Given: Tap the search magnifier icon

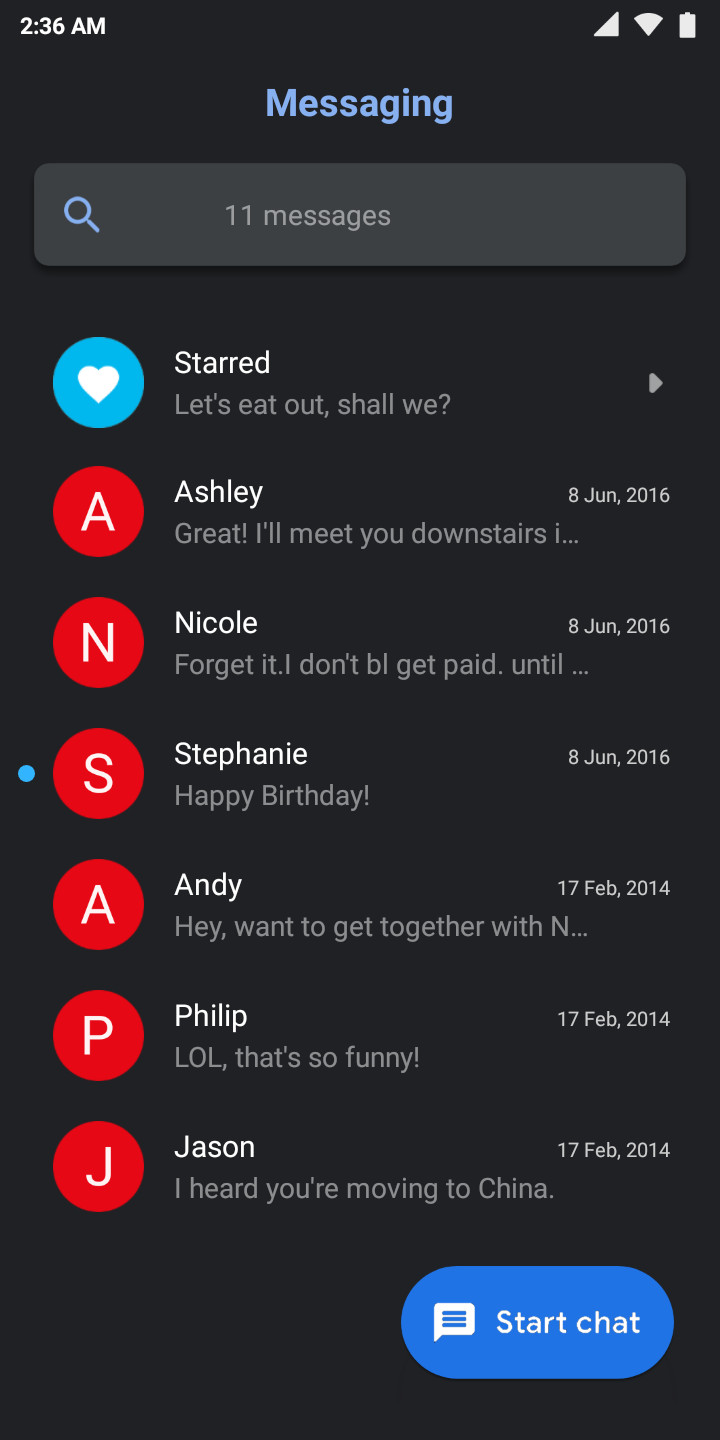Looking at the screenshot, I should 81,214.
